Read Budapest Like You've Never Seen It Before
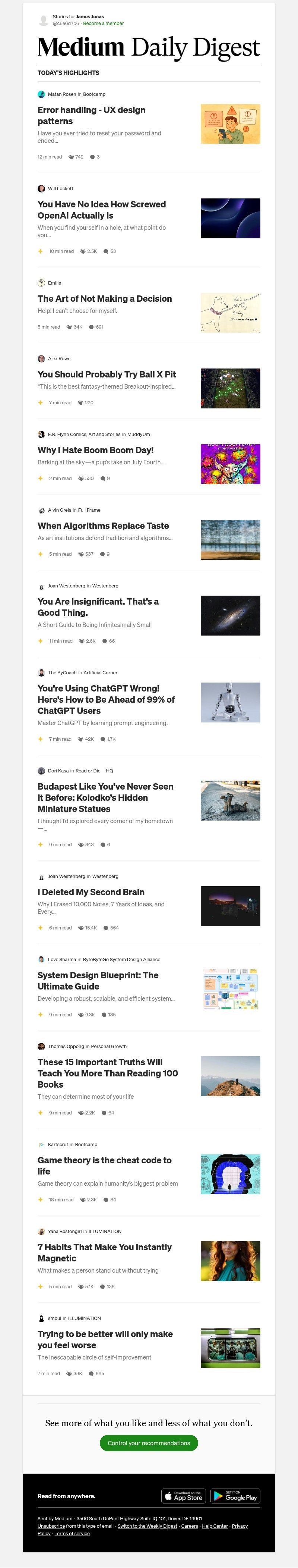Image resolution: width=298 pixels, height=1568 pixels. point(105,797)
